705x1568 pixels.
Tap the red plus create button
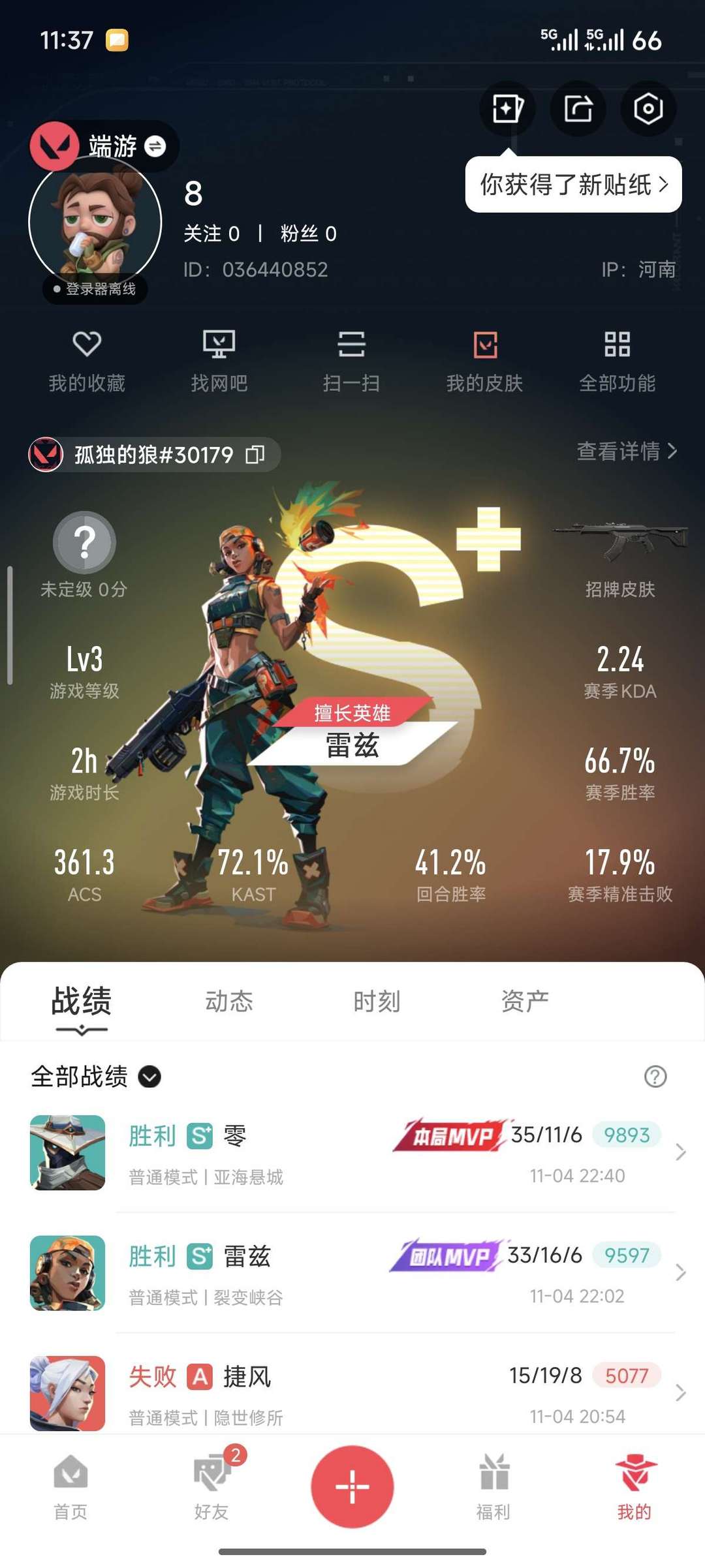[352, 1486]
